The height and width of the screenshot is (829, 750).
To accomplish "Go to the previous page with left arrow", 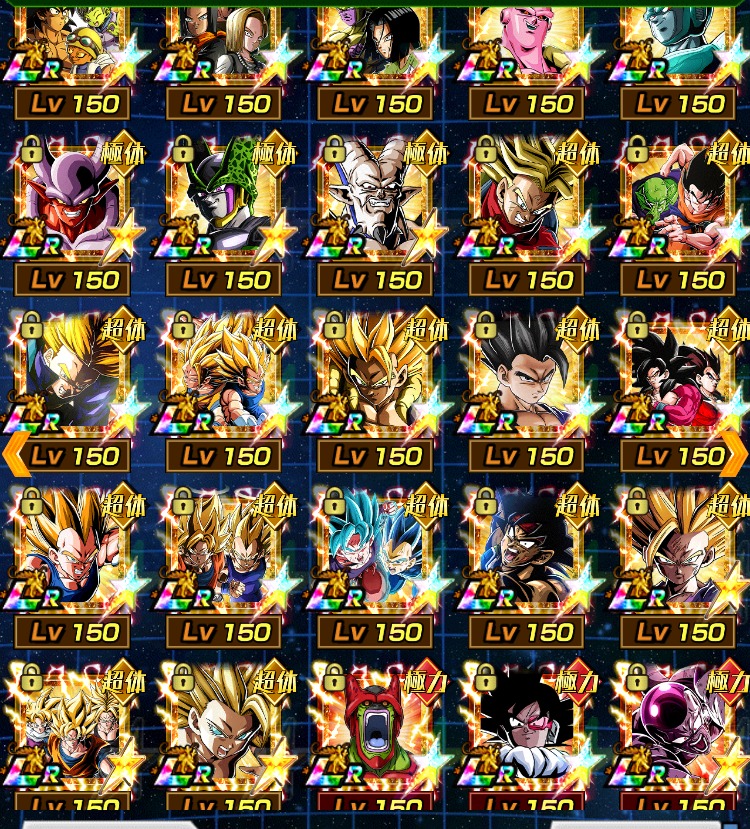I will [x=14, y=455].
